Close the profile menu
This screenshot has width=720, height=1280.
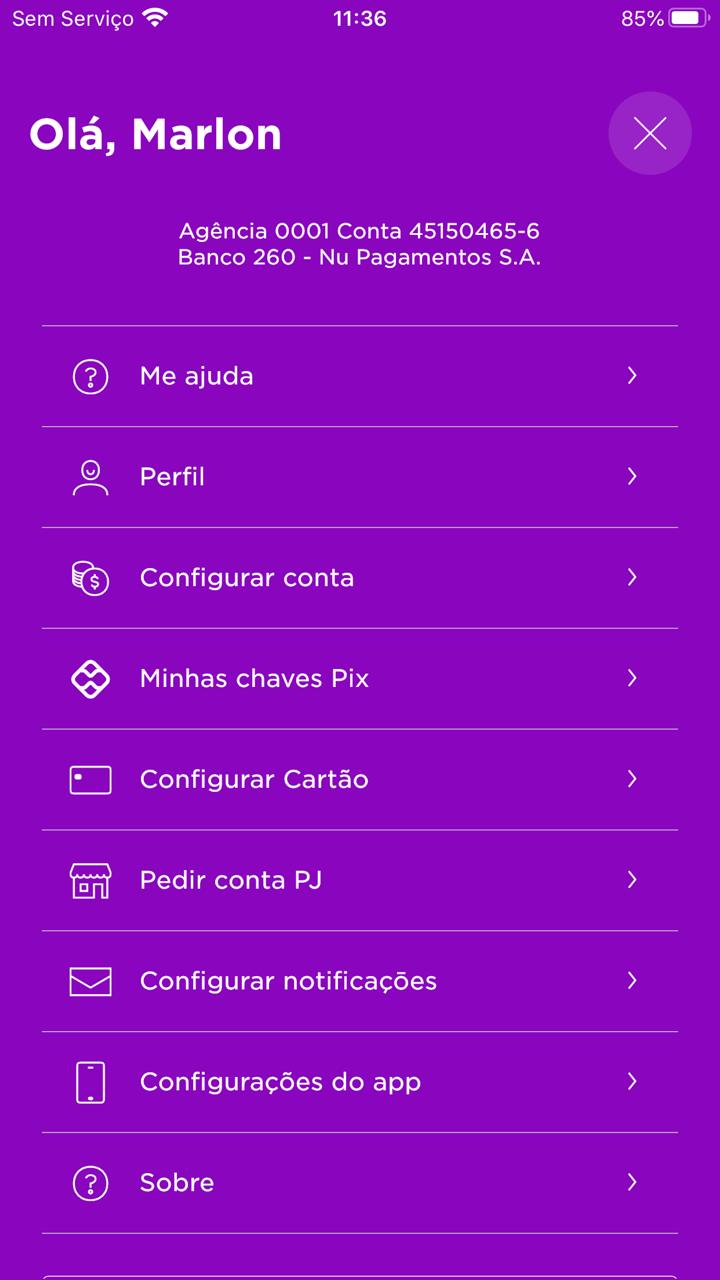650,133
